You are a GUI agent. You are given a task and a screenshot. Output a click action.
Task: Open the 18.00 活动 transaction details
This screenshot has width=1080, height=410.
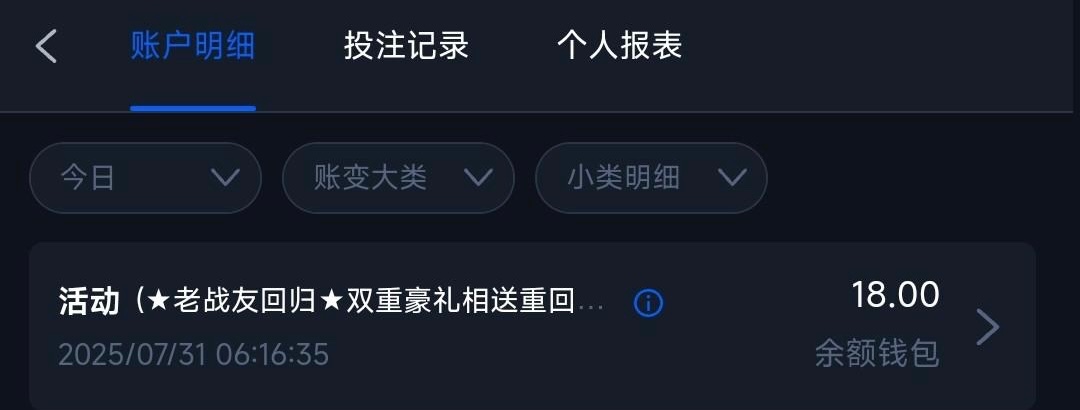click(x=986, y=327)
